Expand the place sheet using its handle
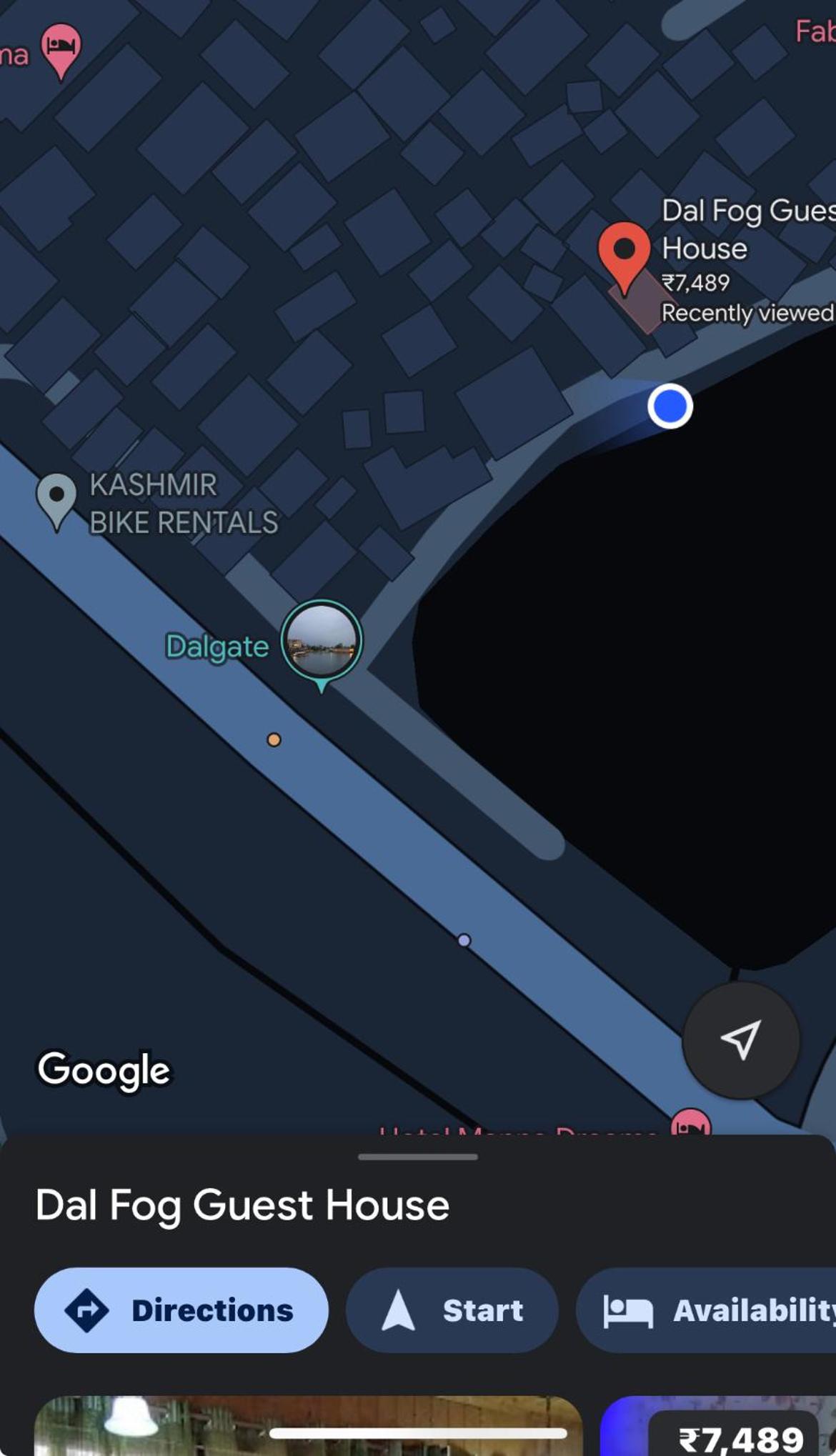Screen dimensions: 836x1456 tap(418, 1157)
